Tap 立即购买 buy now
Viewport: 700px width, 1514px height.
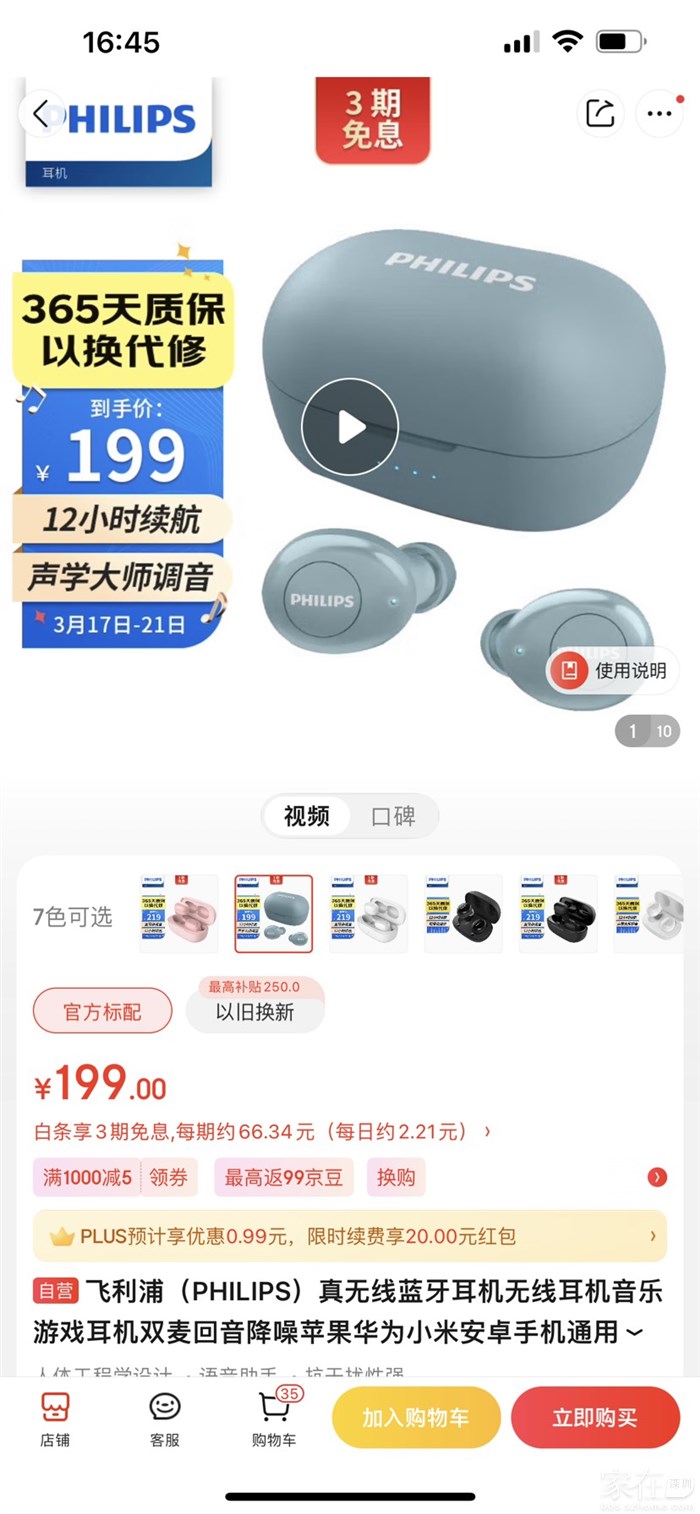595,1418
